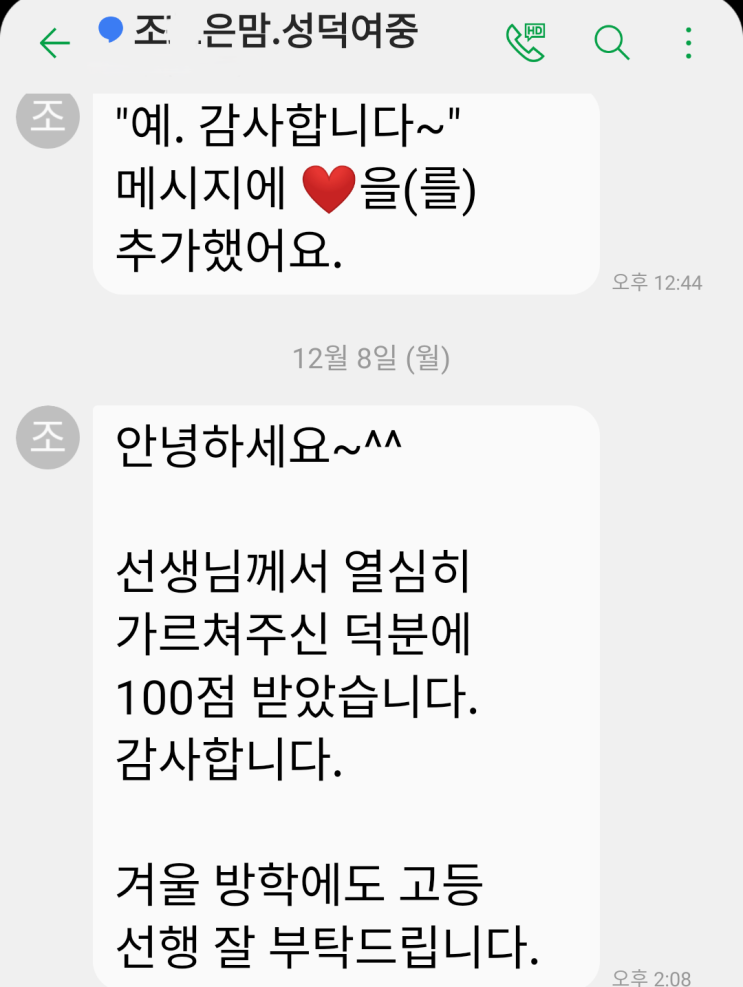Search within this conversation
The height and width of the screenshot is (987, 743).
(x=609, y=42)
